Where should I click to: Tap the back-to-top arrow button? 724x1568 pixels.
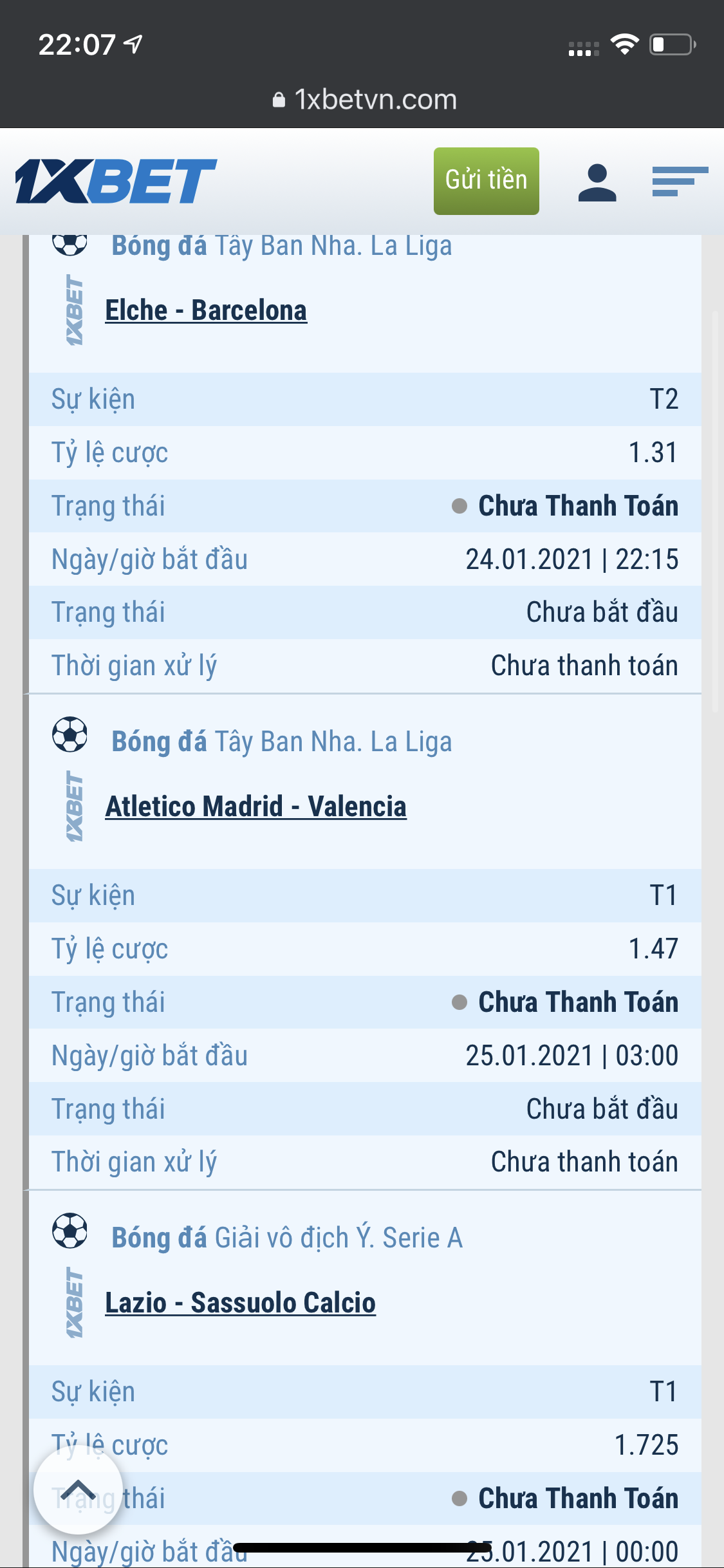(79, 1489)
